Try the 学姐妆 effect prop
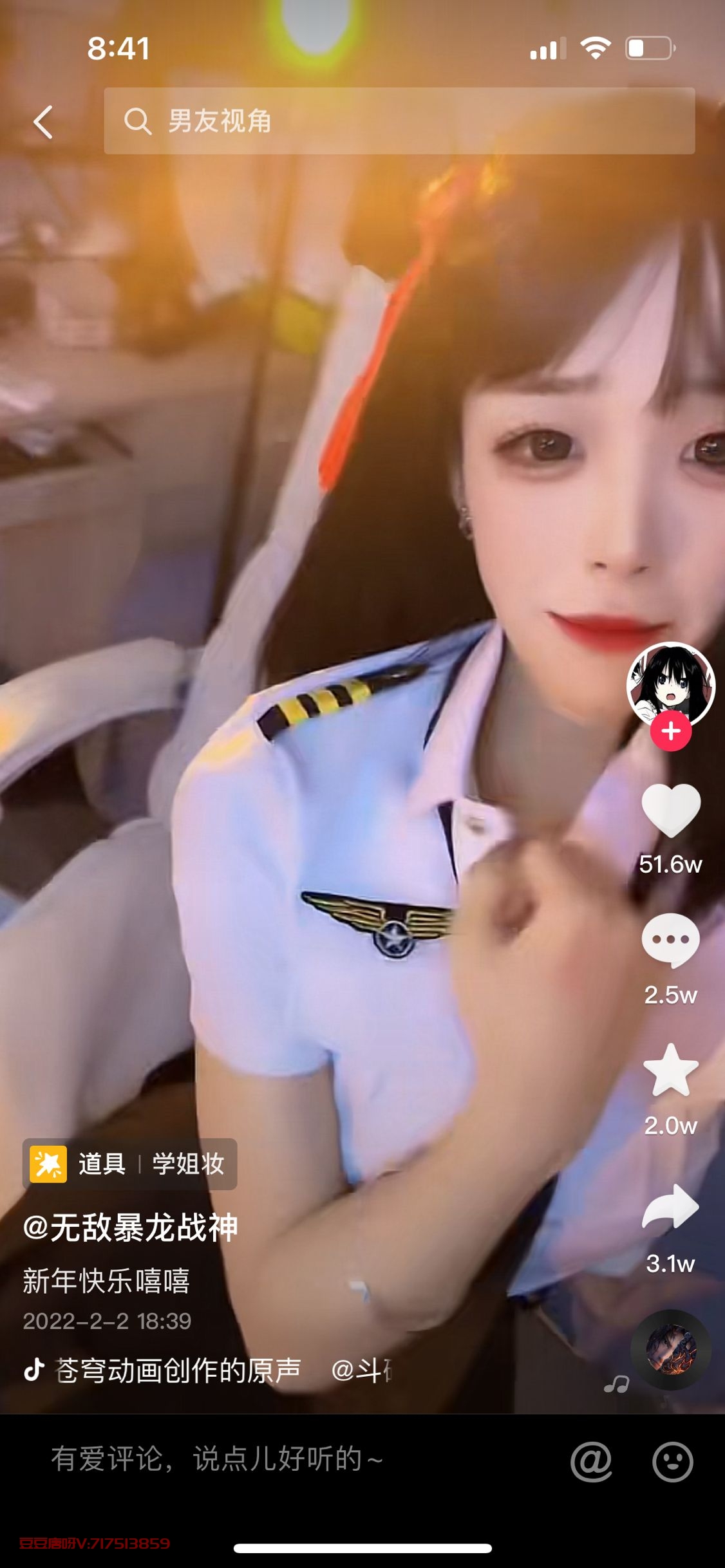Screen dimensions: 725x1568 (x=130, y=1164)
